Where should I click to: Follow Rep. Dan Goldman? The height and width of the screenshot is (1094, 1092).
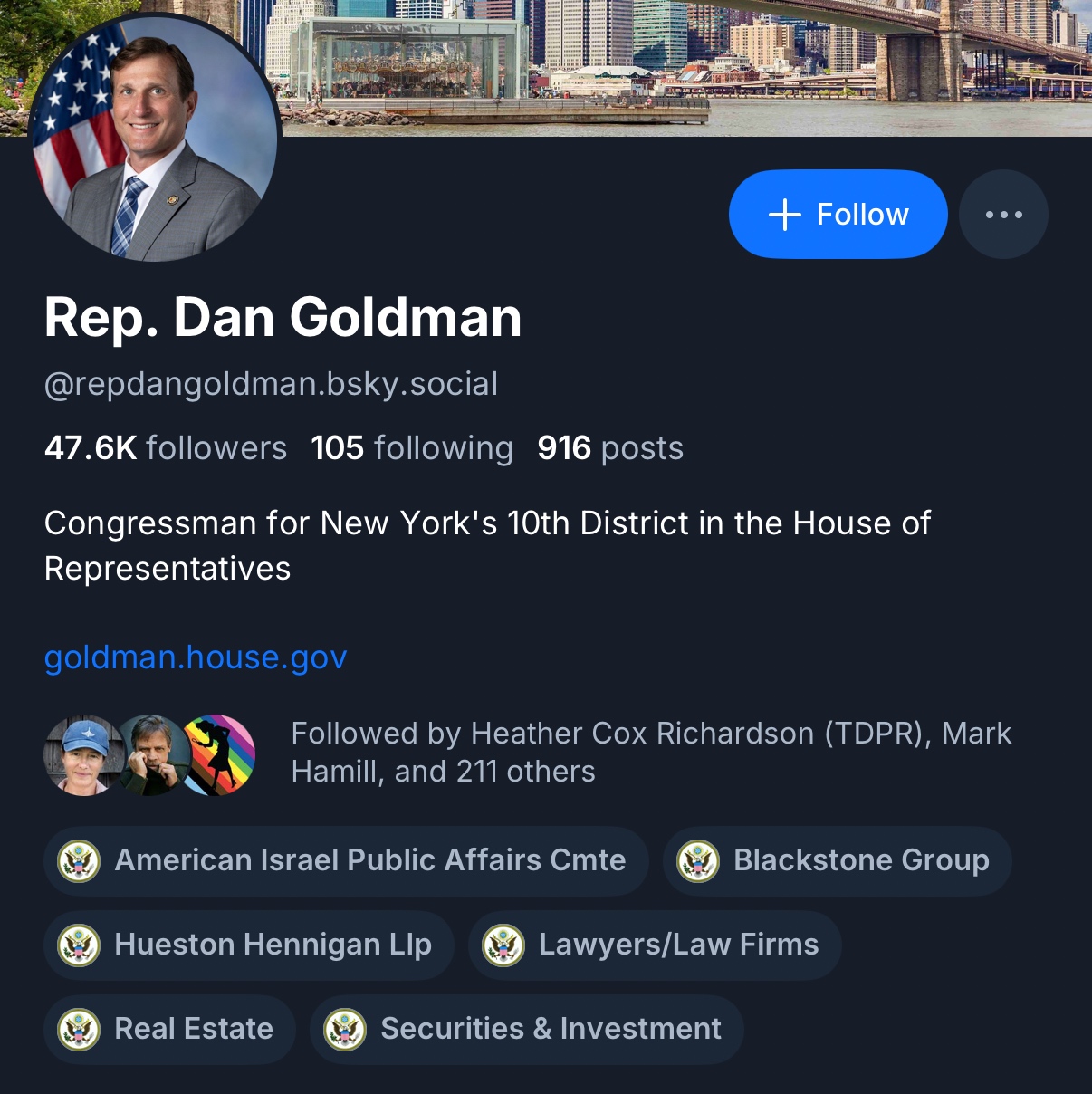[838, 215]
